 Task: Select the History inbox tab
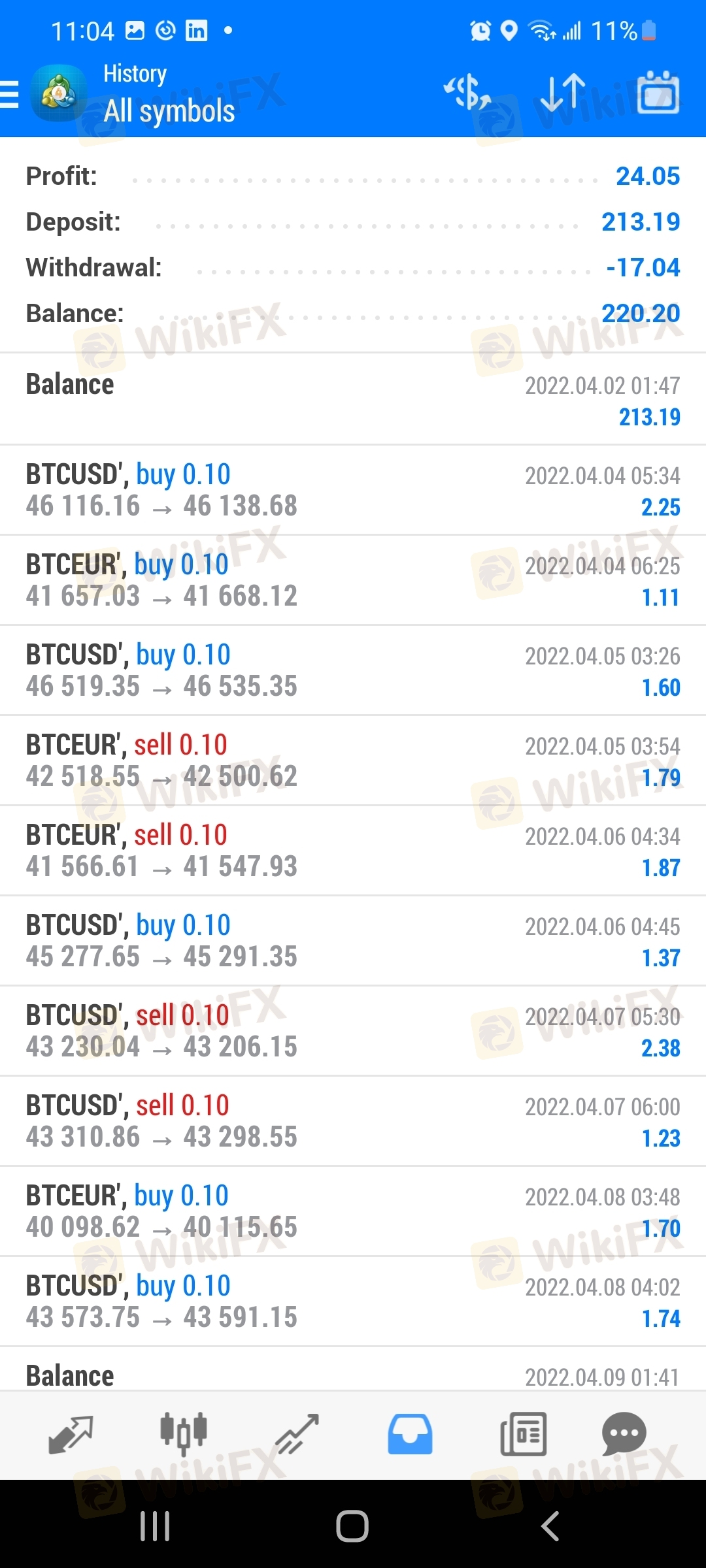[x=410, y=1434]
